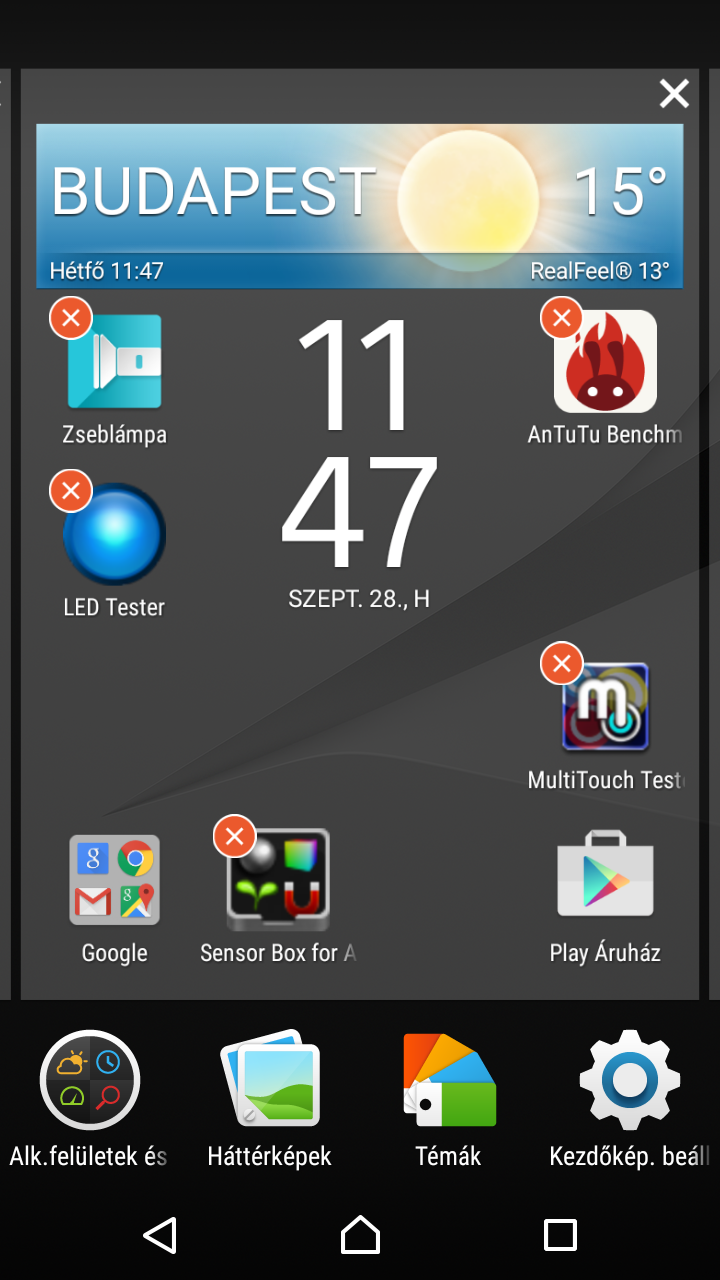
Task: Go back with the navigation bar
Action: click(x=160, y=1235)
